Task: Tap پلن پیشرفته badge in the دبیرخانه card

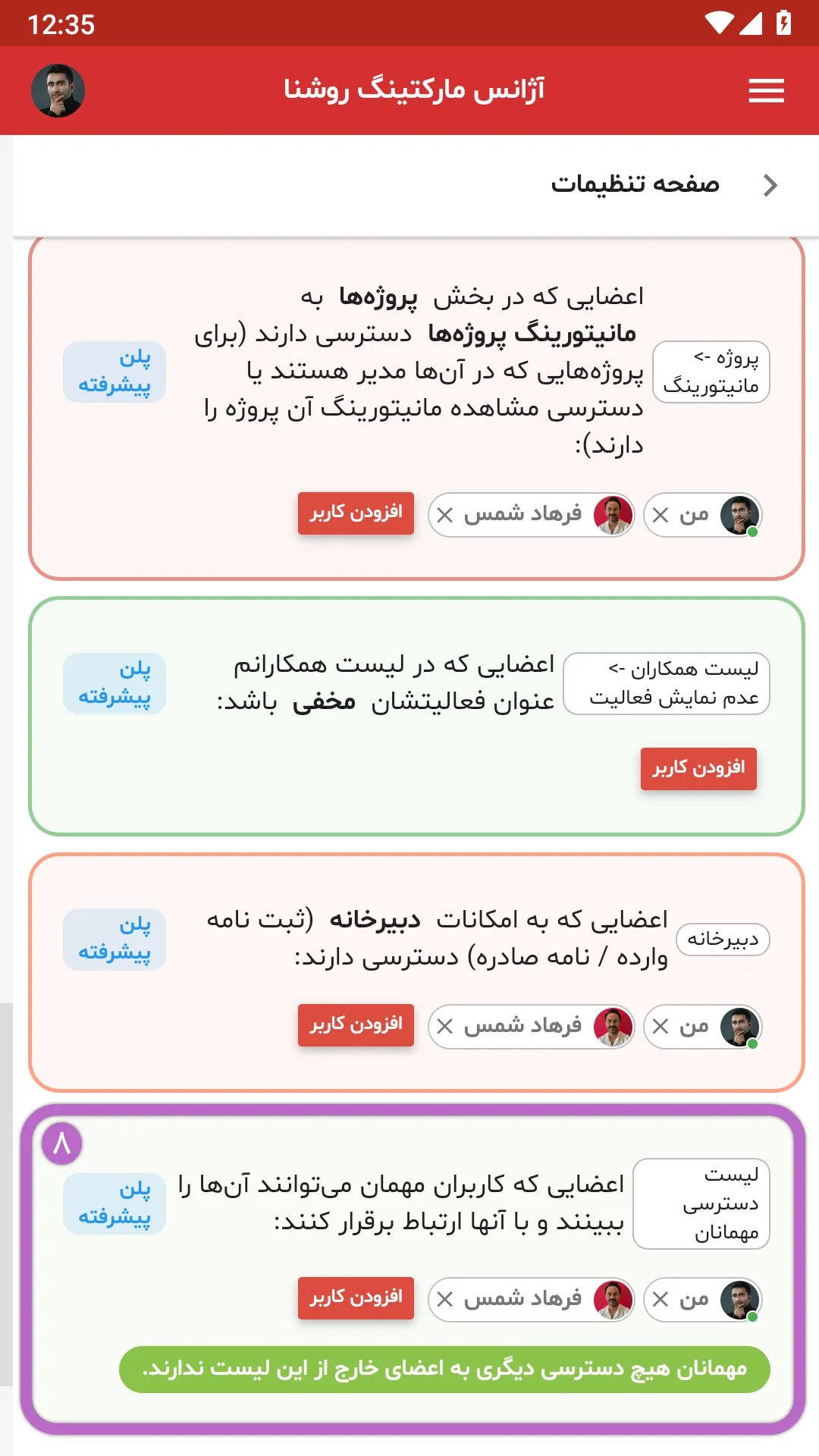Action: click(x=115, y=939)
